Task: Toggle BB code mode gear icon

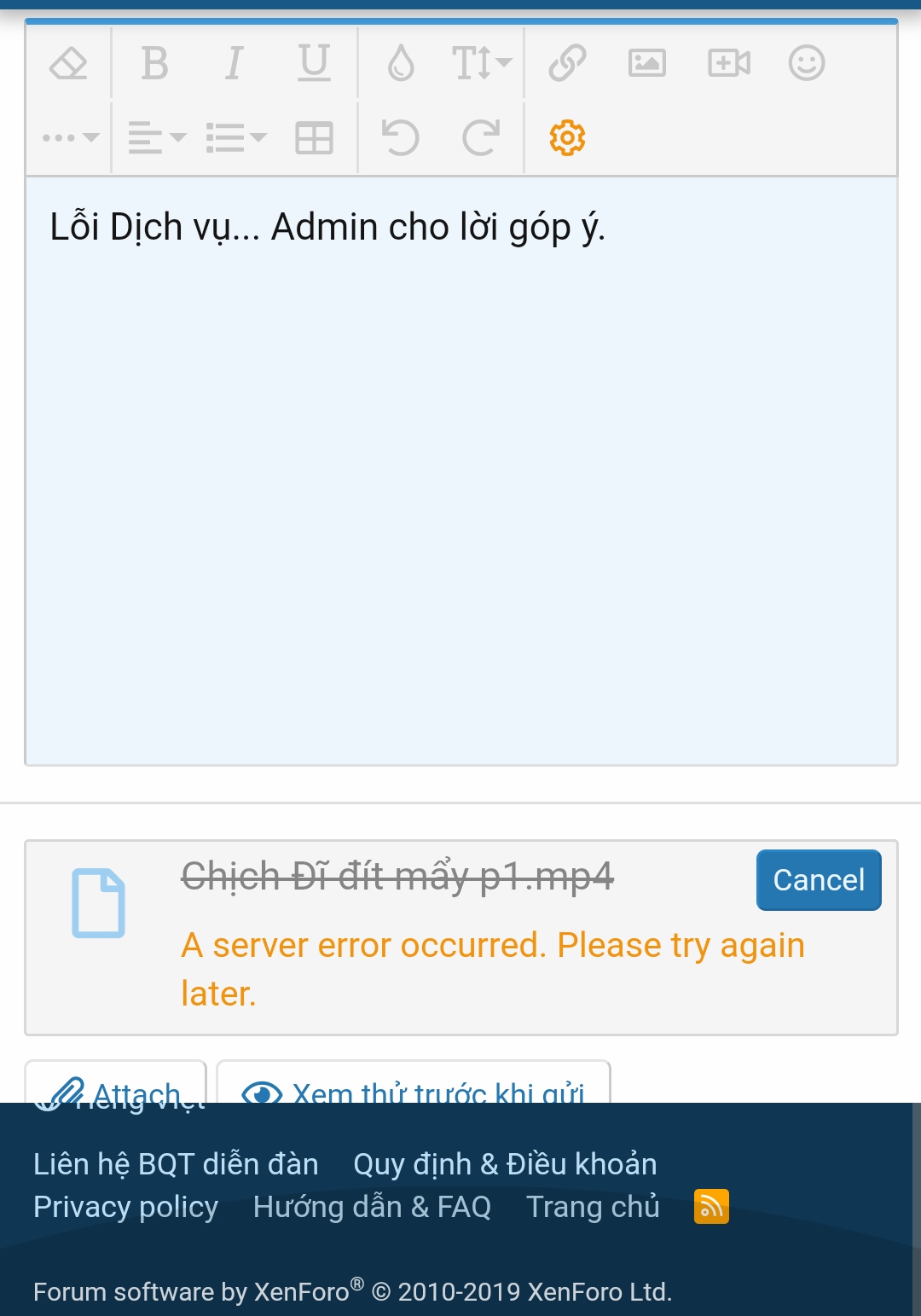Action: (567, 137)
